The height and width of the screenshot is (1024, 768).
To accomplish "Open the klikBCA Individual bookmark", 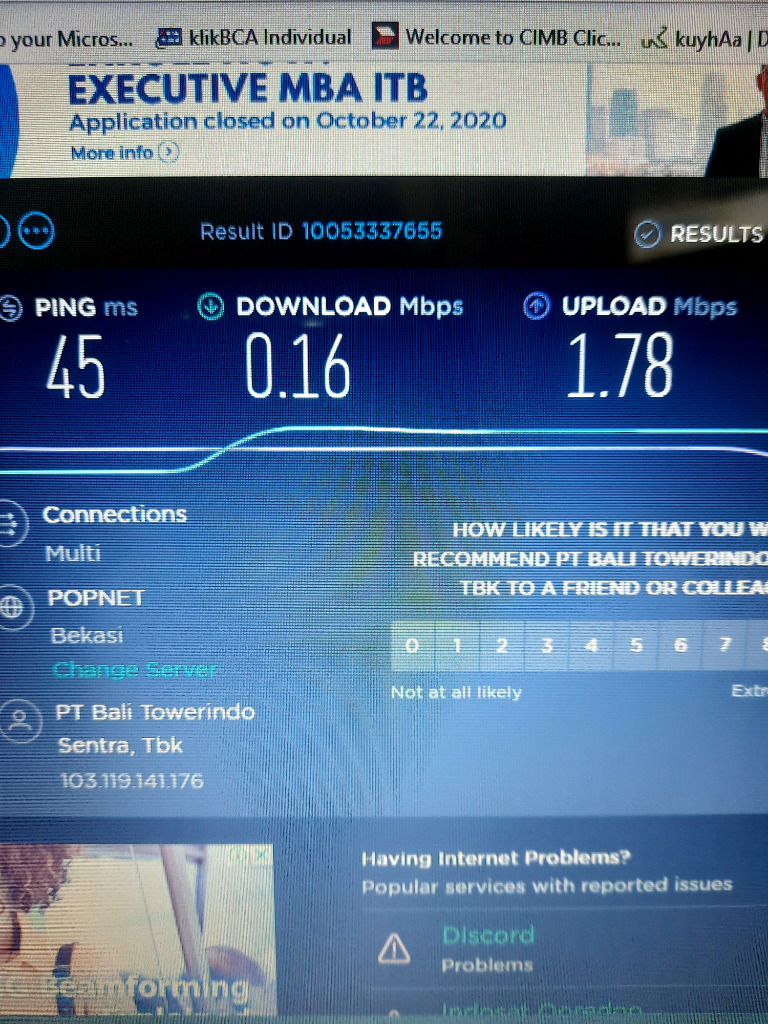I will coord(256,38).
